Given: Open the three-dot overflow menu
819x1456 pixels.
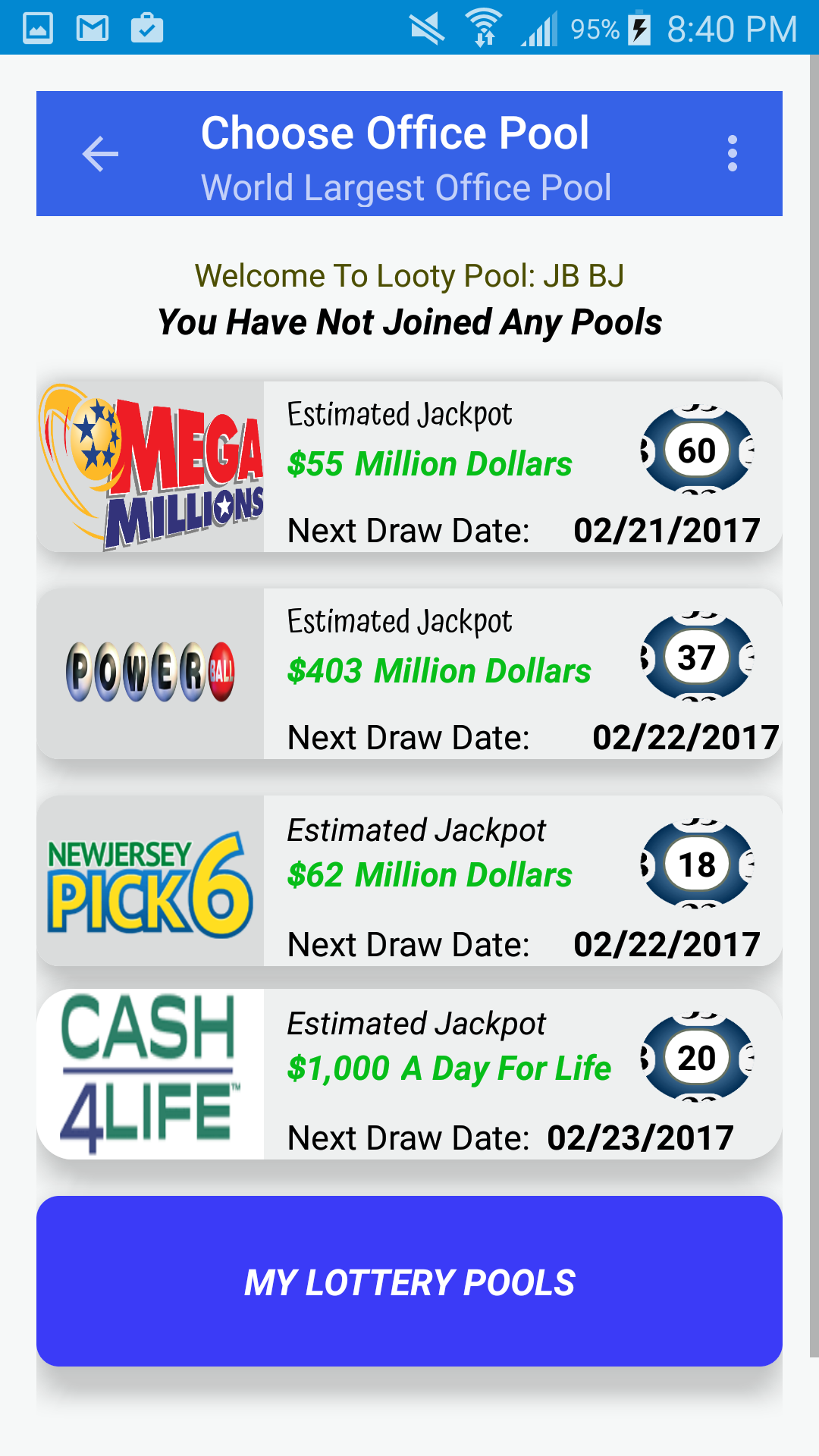Looking at the screenshot, I should pyautogui.click(x=732, y=154).
